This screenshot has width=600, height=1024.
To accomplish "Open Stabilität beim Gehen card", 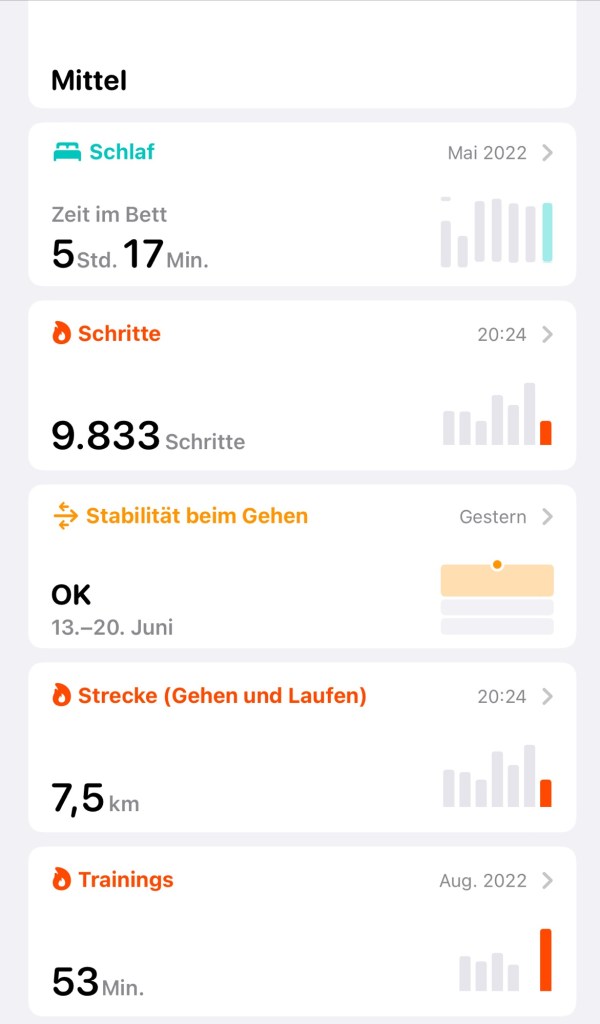I will point(300,566).
